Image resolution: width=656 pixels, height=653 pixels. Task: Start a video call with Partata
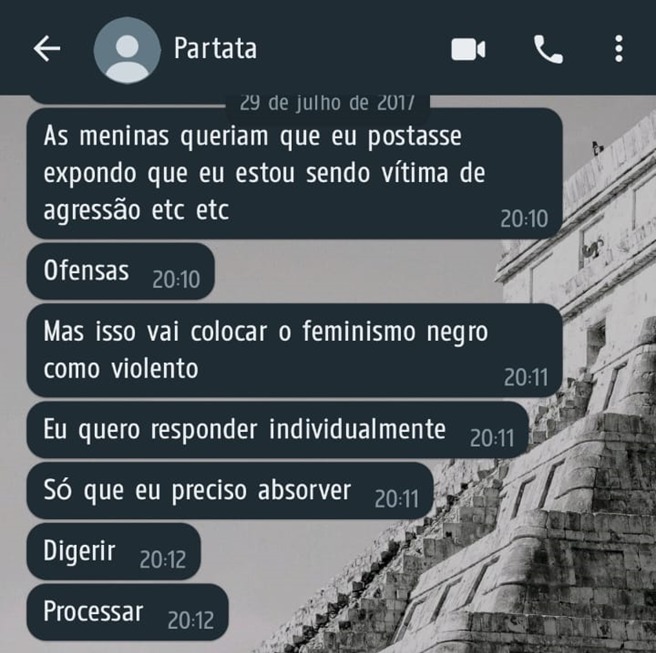(x=468, y=49)
